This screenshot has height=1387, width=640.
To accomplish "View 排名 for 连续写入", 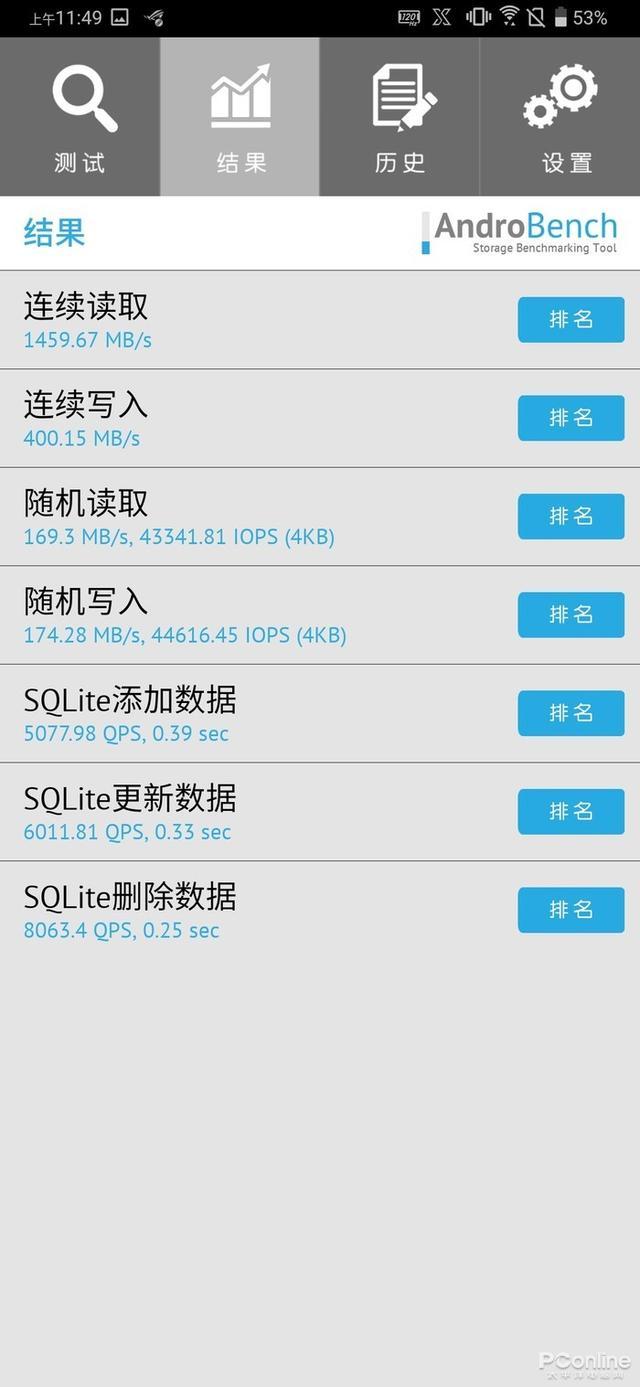I will (571, 418).
